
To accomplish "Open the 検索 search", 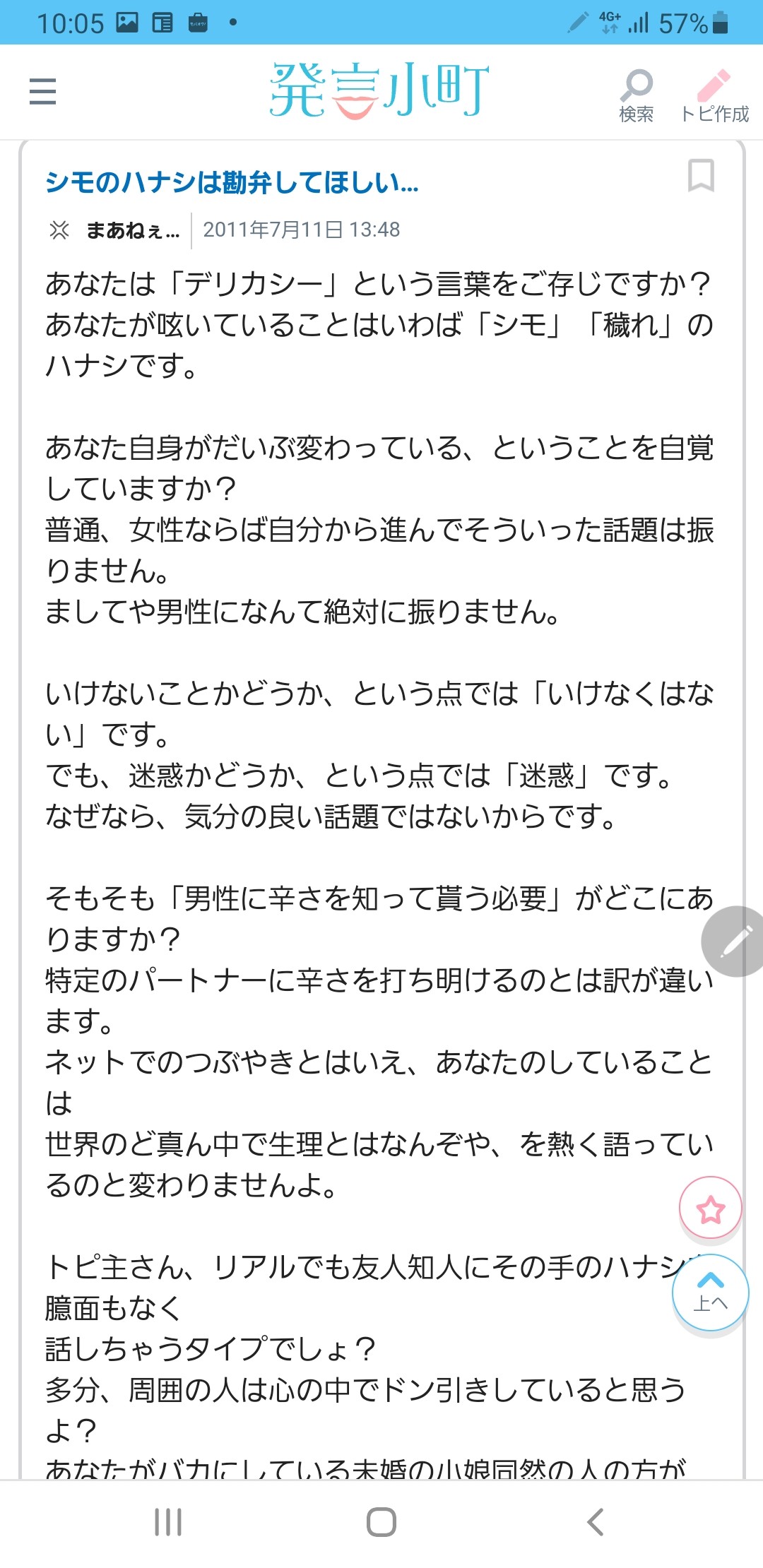I will (637, 94).
